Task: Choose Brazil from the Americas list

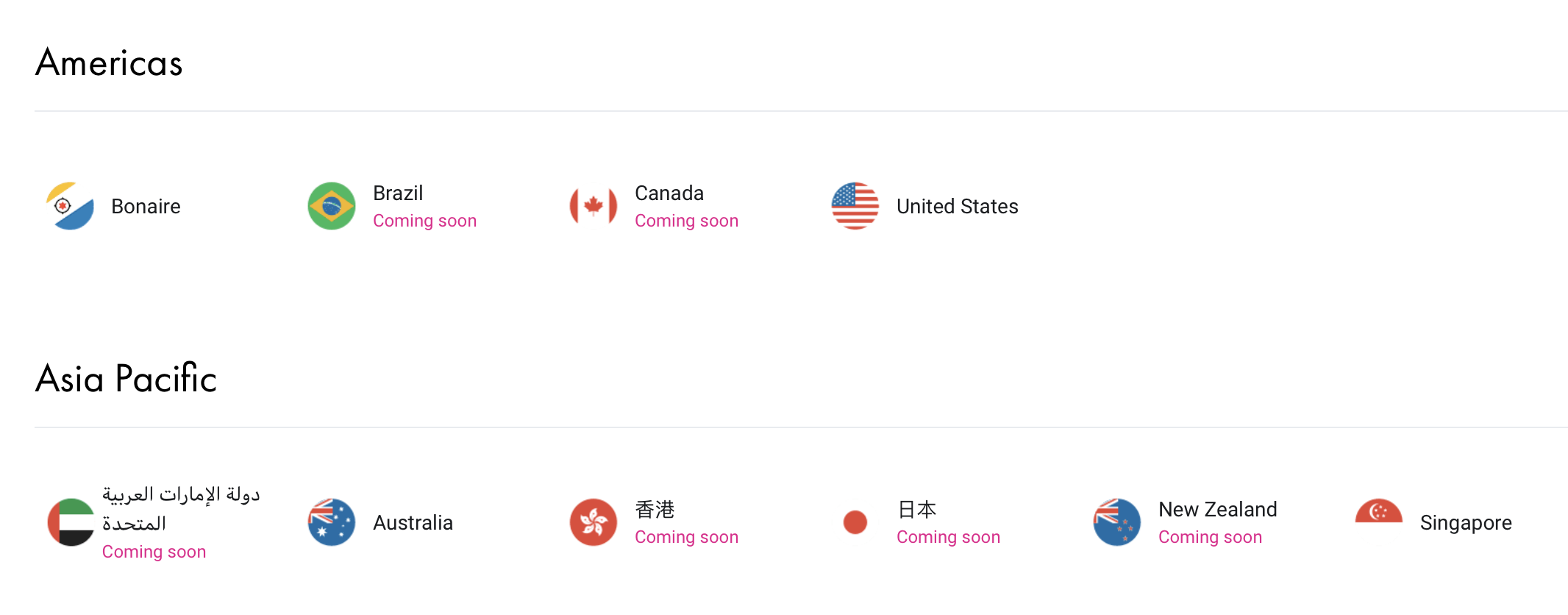Action: tap(398, 193)
